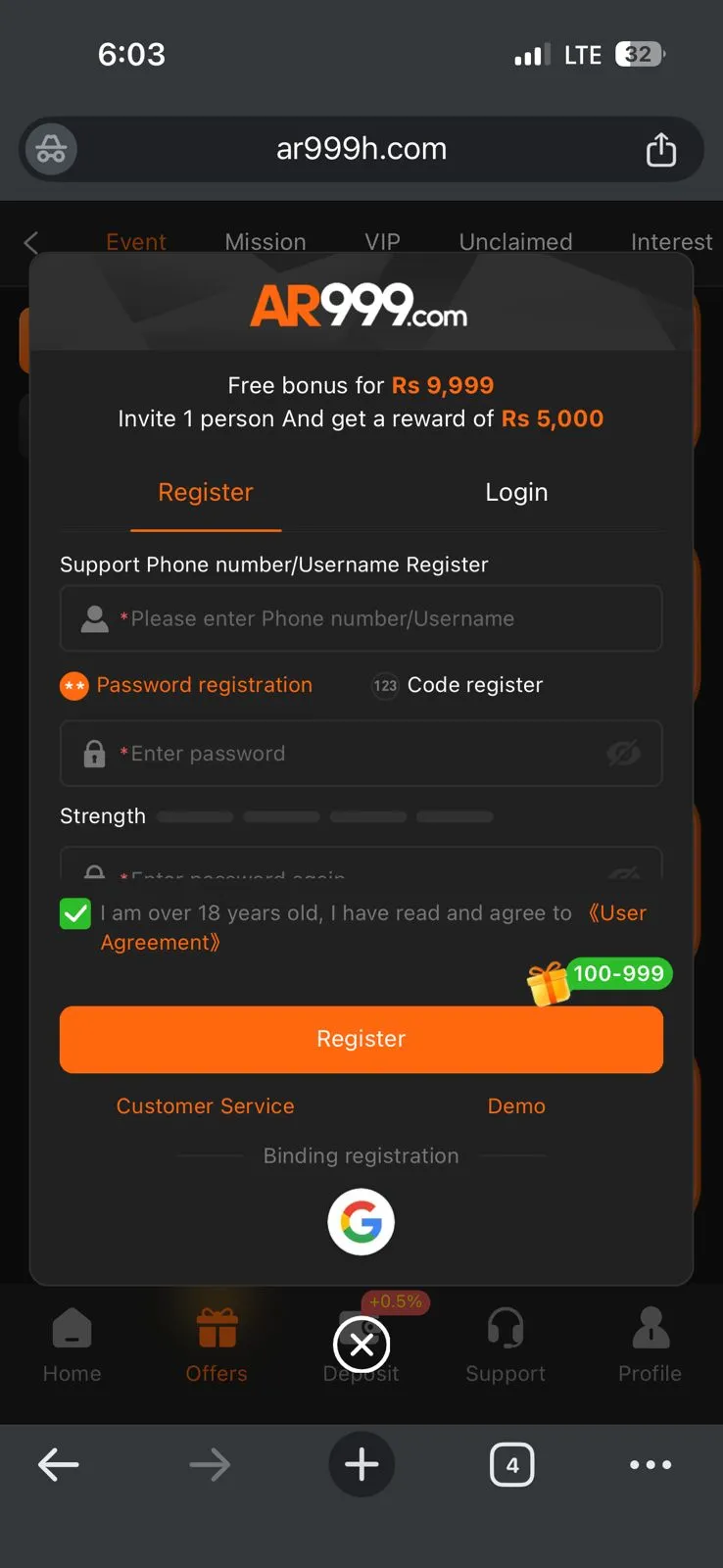
Task: Tap the orange Register button
Action: click(361, 1039)
